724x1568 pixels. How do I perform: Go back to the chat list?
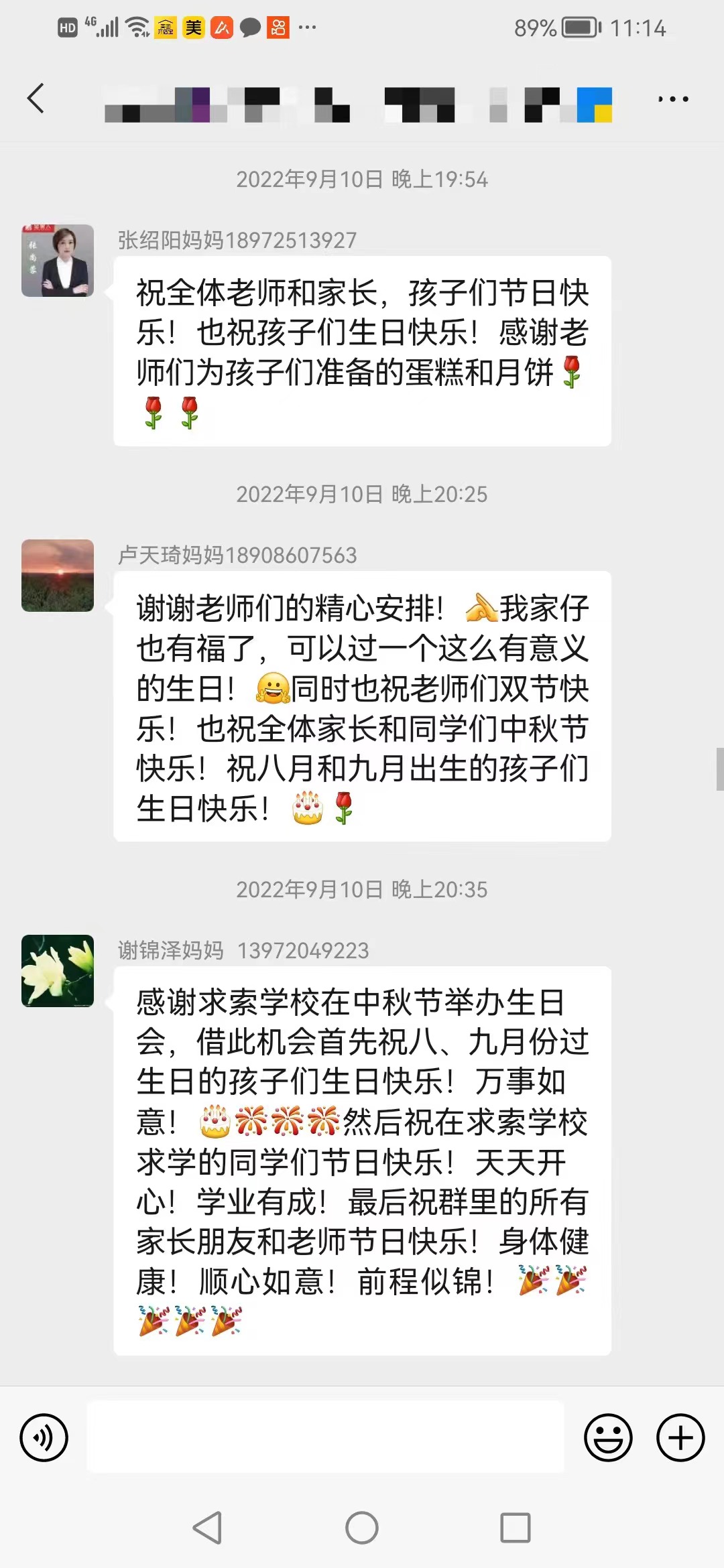click(36, 99)
